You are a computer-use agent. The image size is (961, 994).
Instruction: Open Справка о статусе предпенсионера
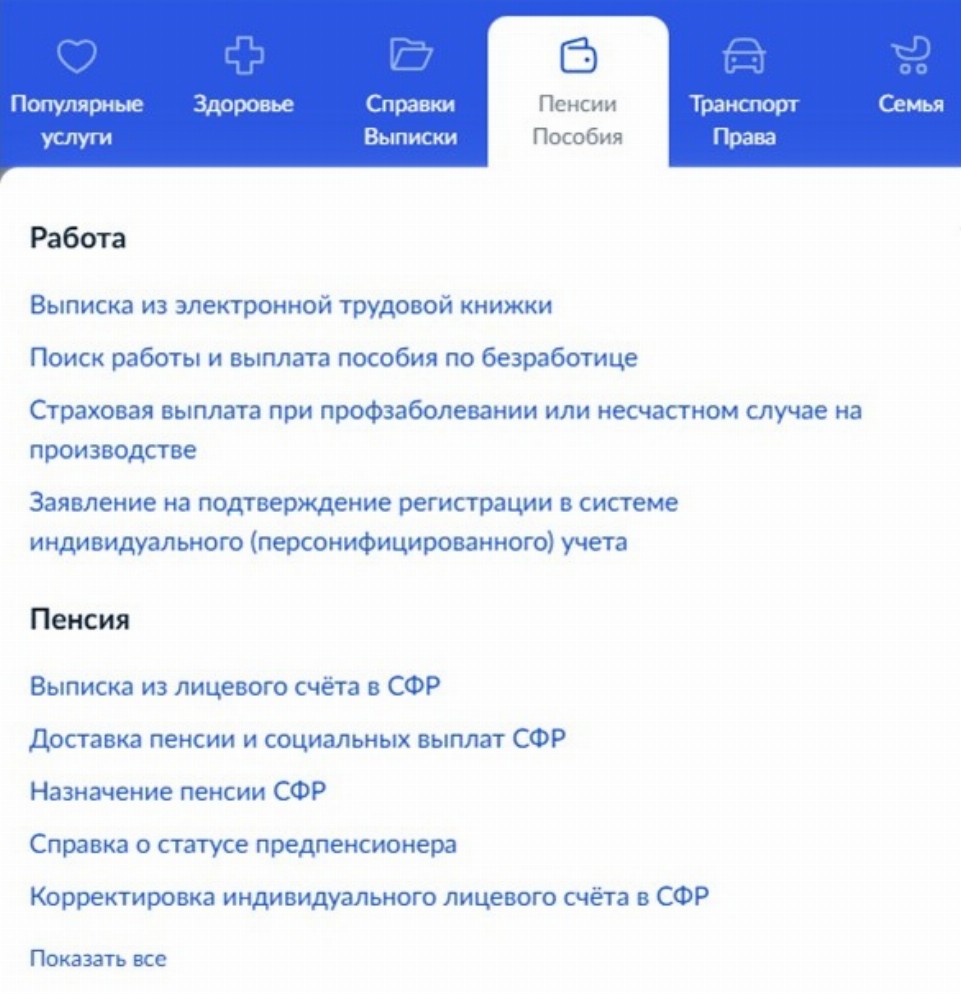[x=243, y=844]
